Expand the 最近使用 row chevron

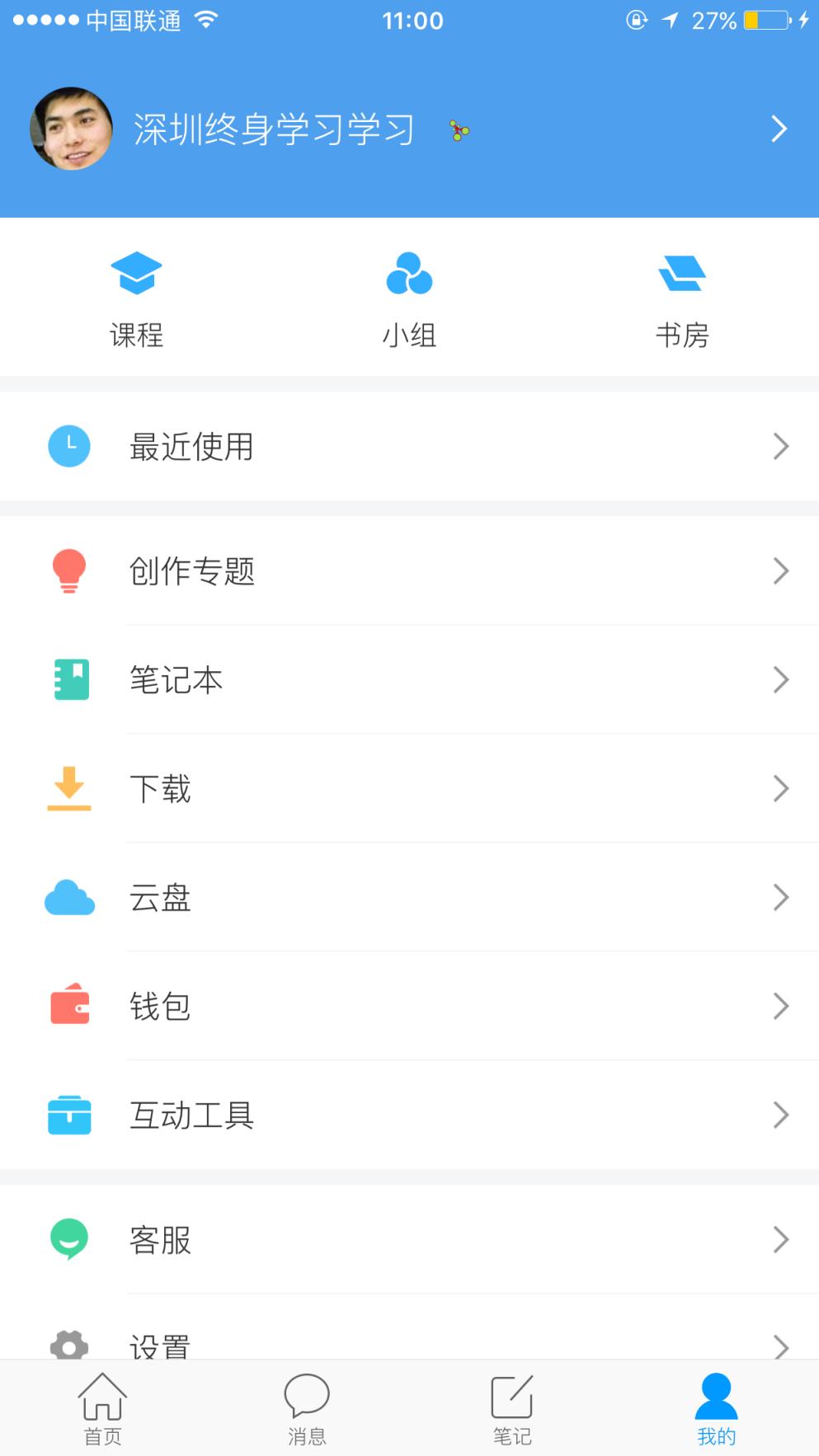point(780,446)
